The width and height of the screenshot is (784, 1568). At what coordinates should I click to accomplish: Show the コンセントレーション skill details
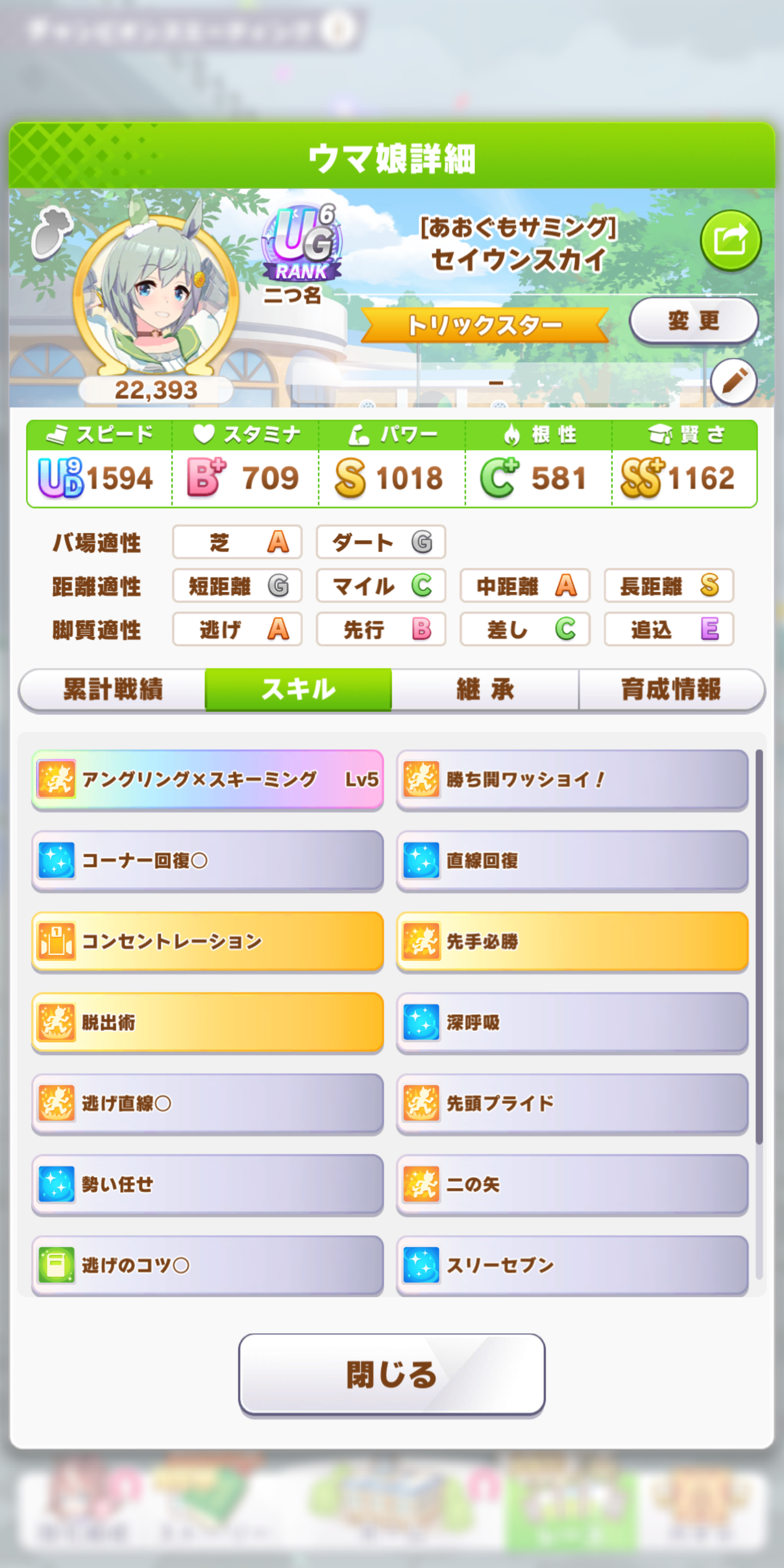click(207, 941)
